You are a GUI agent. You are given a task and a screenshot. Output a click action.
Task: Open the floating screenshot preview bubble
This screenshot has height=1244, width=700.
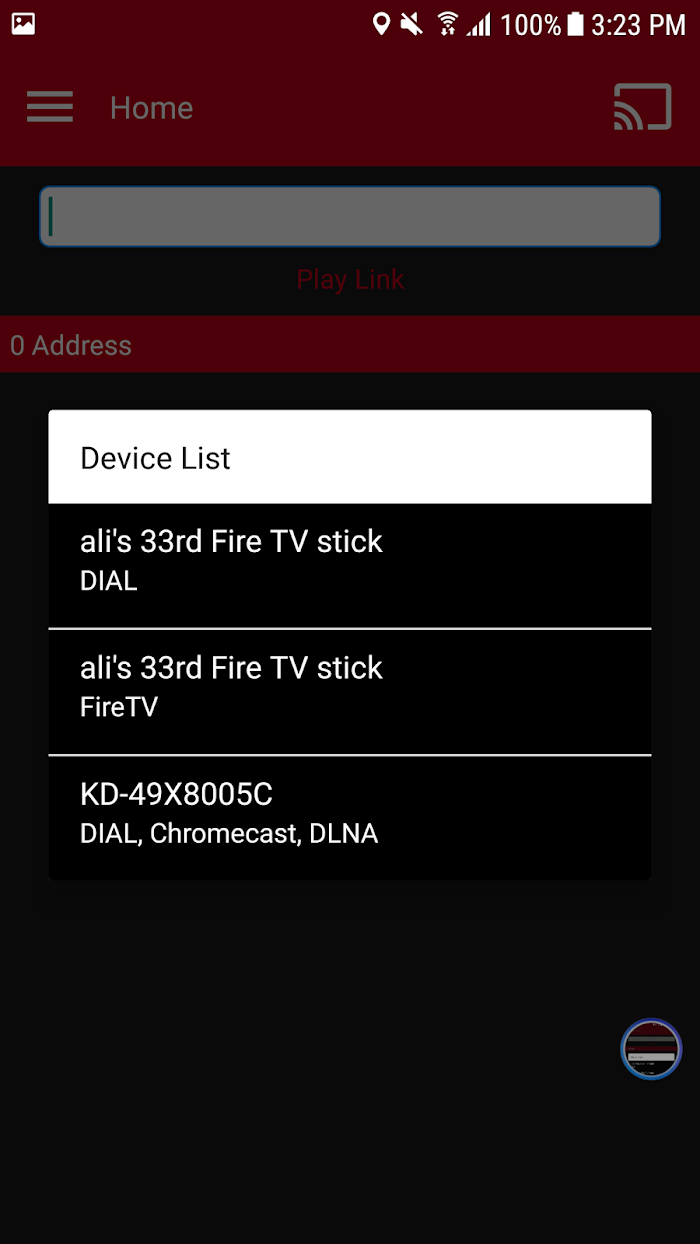pos(651,1049)
